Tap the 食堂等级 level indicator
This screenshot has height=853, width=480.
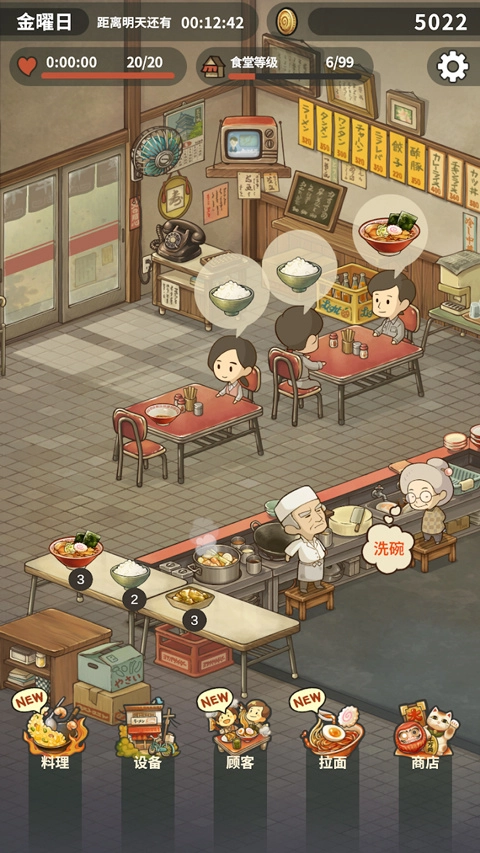(284, 66)
